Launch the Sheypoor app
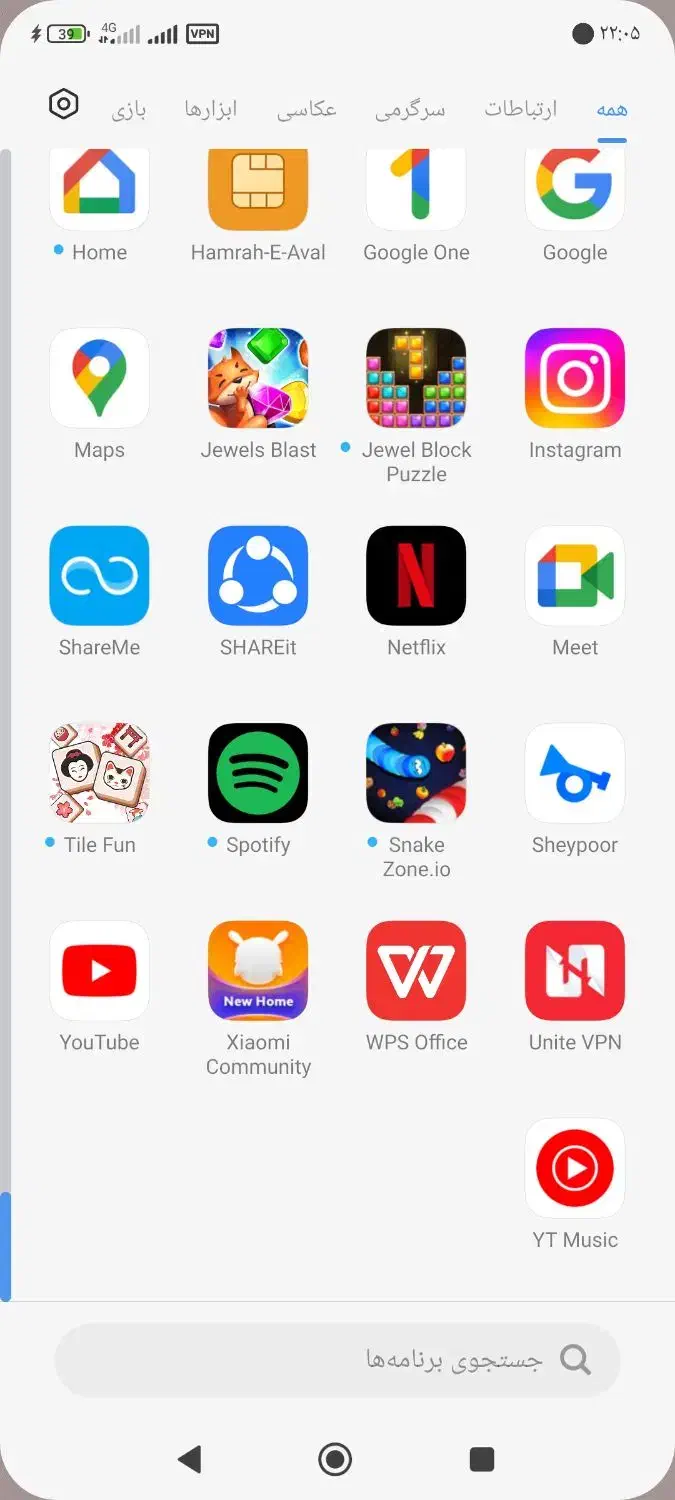Image resolution: width=675 pixels, height=1500 pixels. point(575,773)
